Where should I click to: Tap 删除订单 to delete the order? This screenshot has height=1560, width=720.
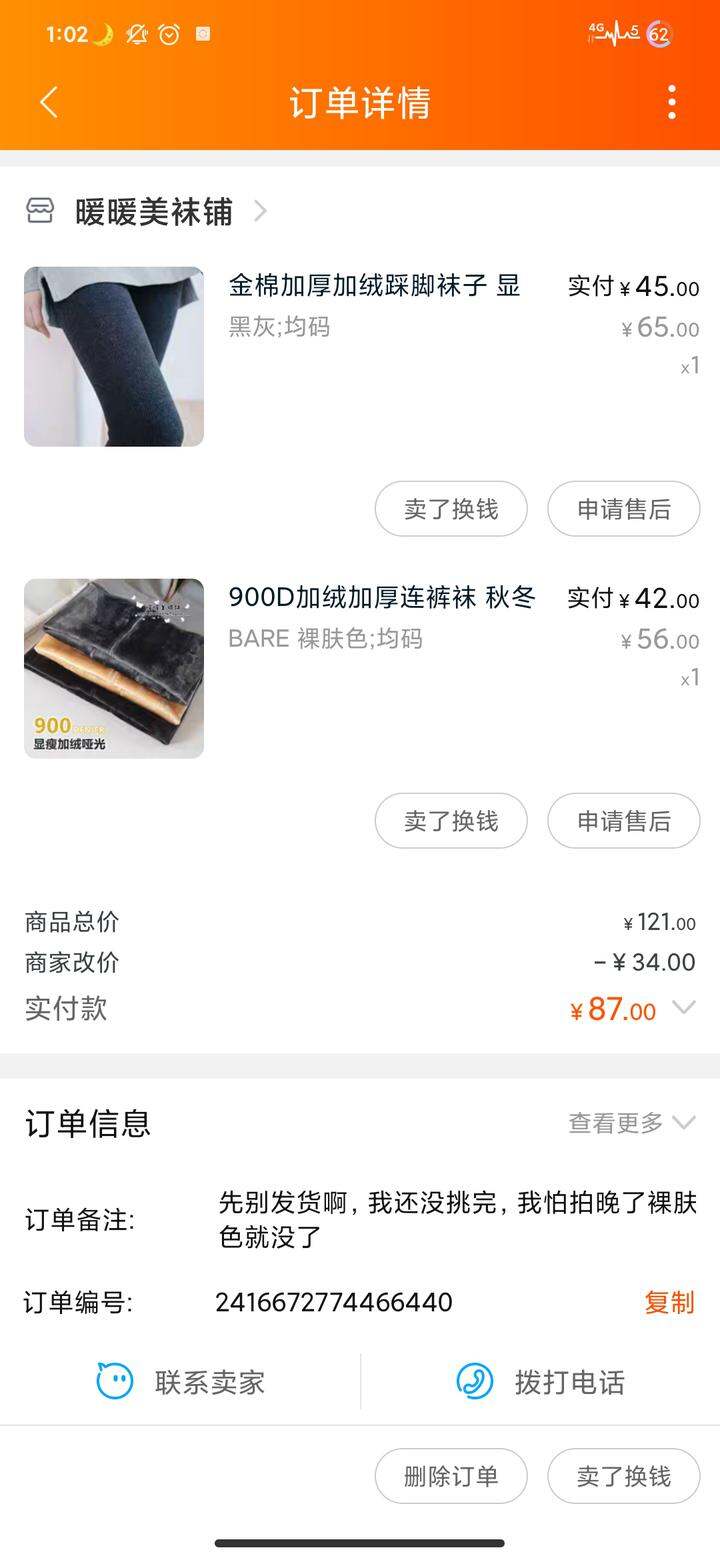coord(451,1476)
